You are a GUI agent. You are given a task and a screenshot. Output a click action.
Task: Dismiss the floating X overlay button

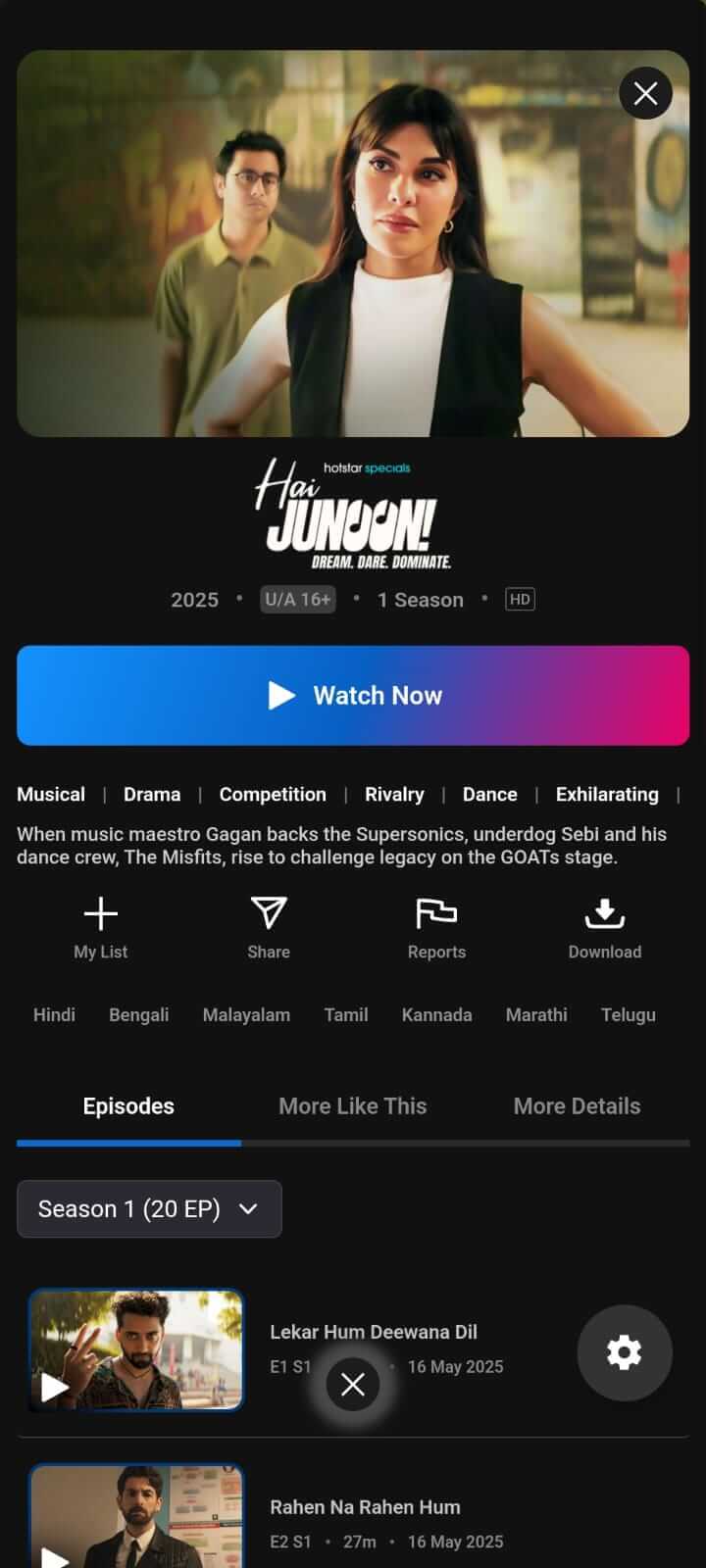pos(353,1384)
